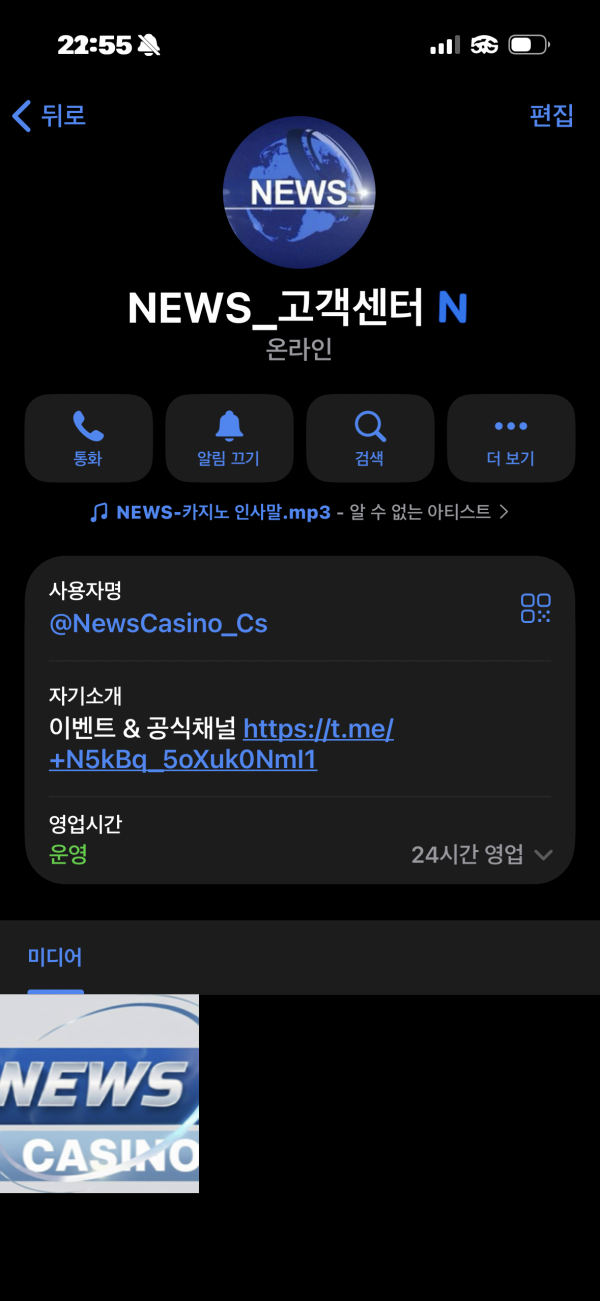The width and height of the screenshot is (600, 1301).
Task: Tap 편집 to edit the contact
Action: [551, 116]
